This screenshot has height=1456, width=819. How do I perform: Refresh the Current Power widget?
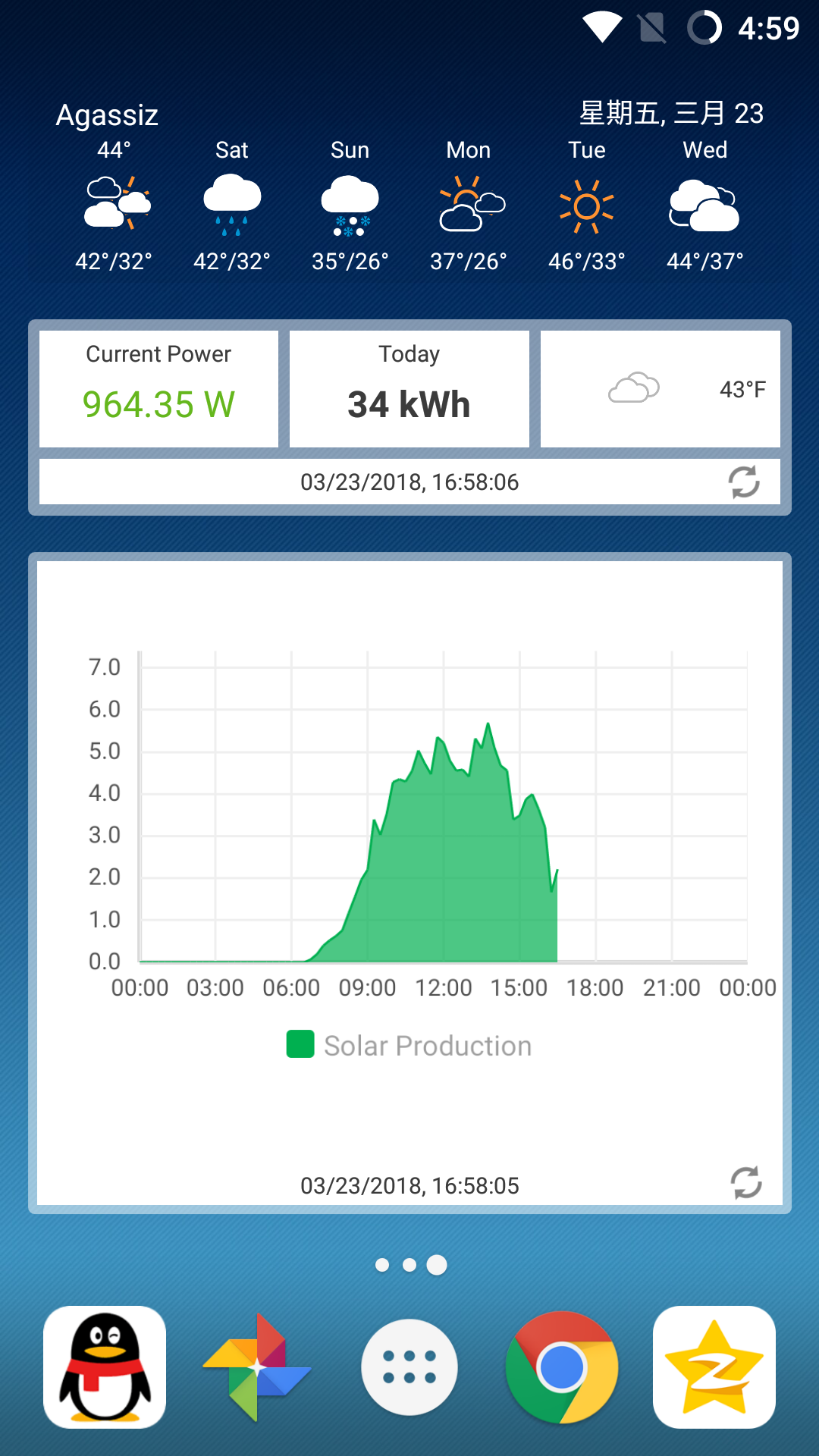pyautogui.click(x=744, y=482)
